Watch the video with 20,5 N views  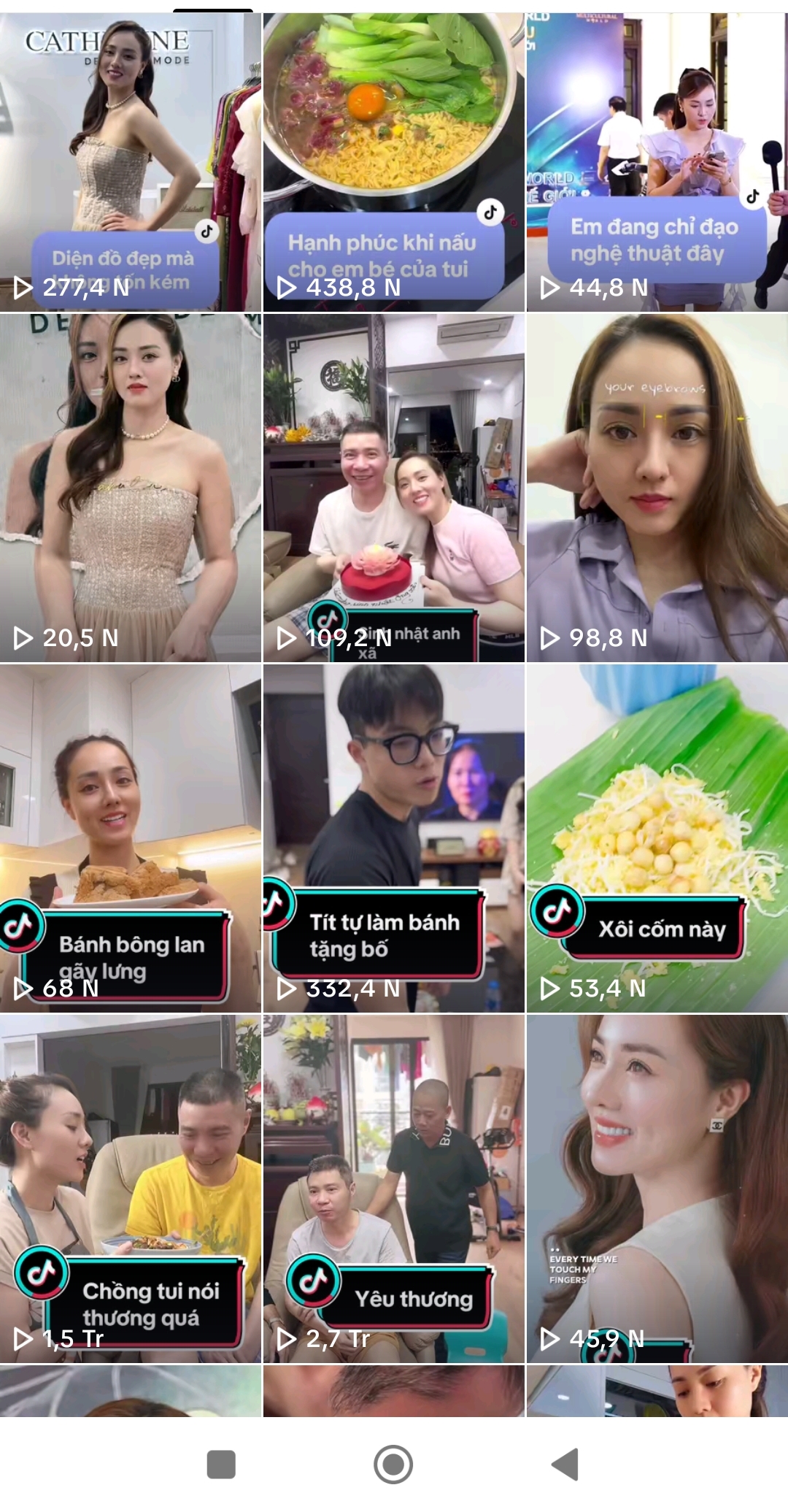pyautogui.click(x=131, y=488)
